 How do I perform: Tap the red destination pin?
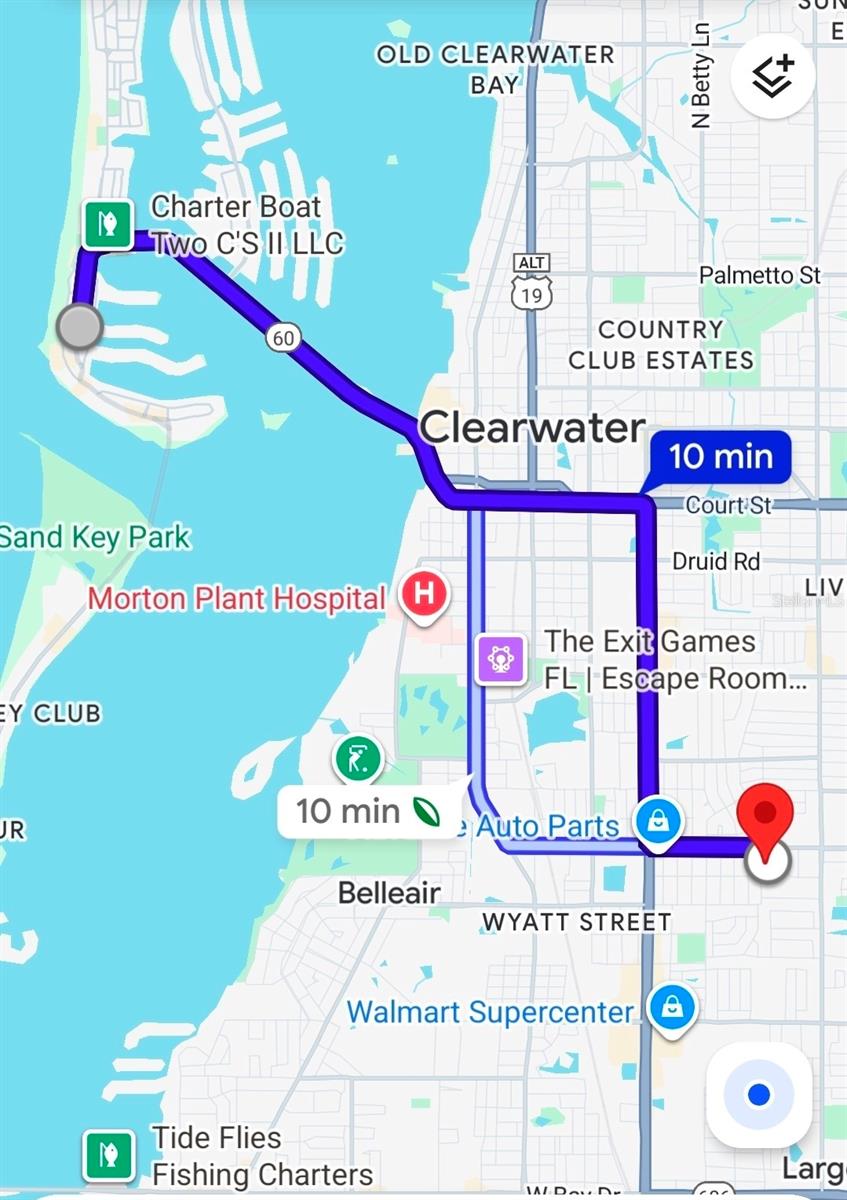[x=765, y=818]
